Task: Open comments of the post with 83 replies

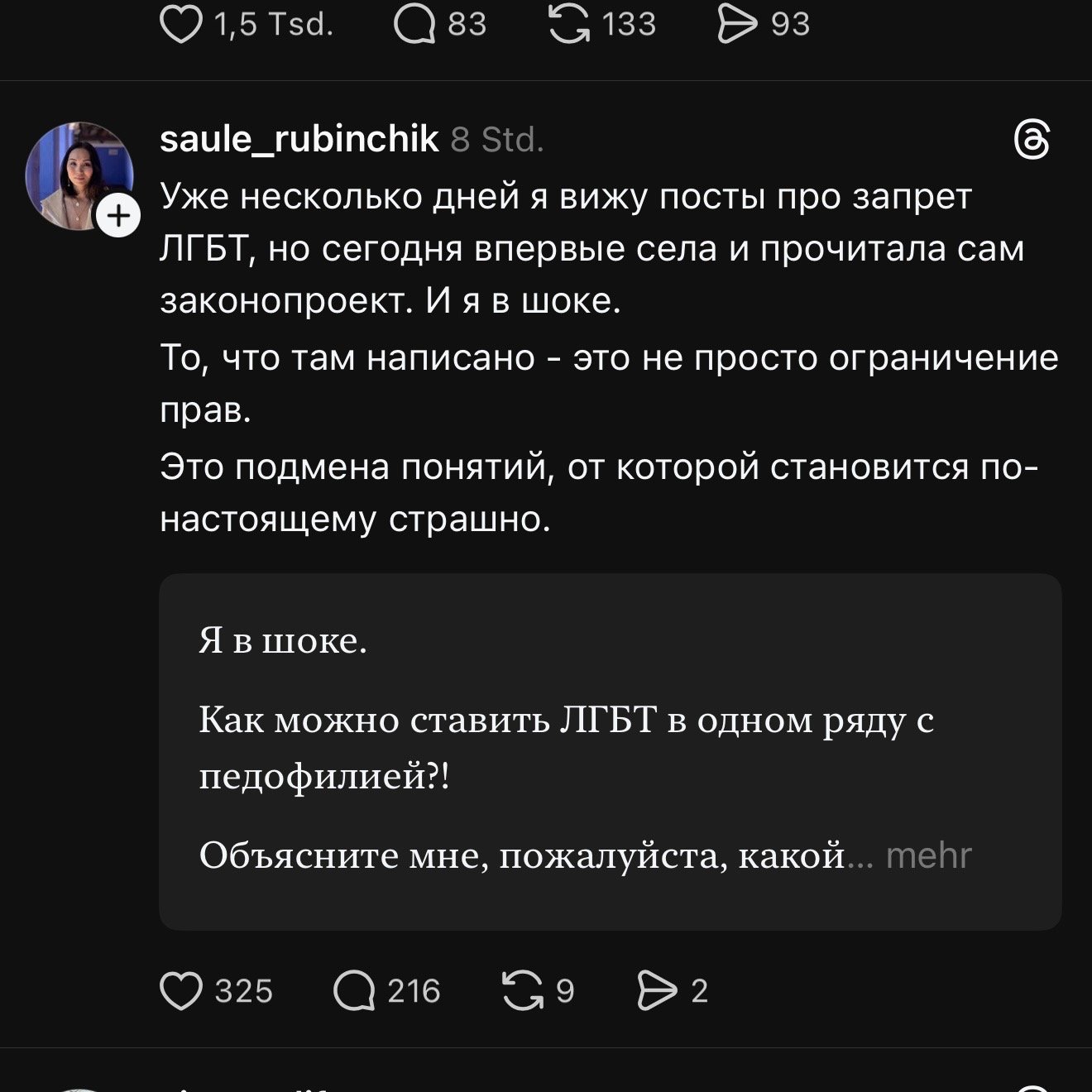Action: point(414,24)
